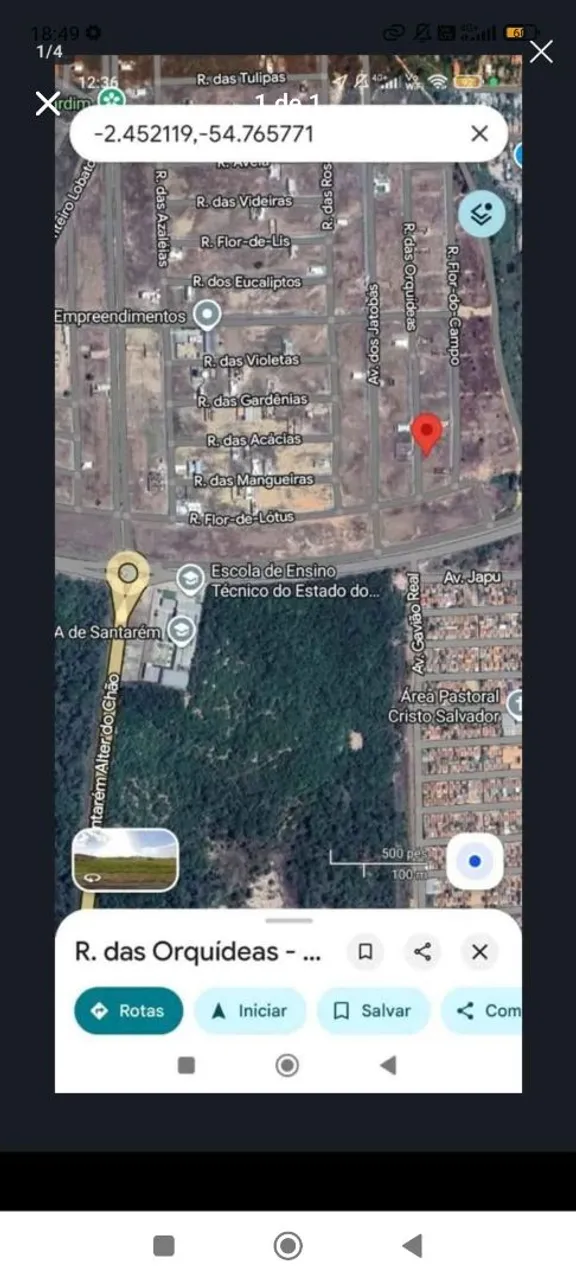Go to the home screen via home button
The height and width of the screenshot is (1280, 576).
click(x=288, y=1245)
